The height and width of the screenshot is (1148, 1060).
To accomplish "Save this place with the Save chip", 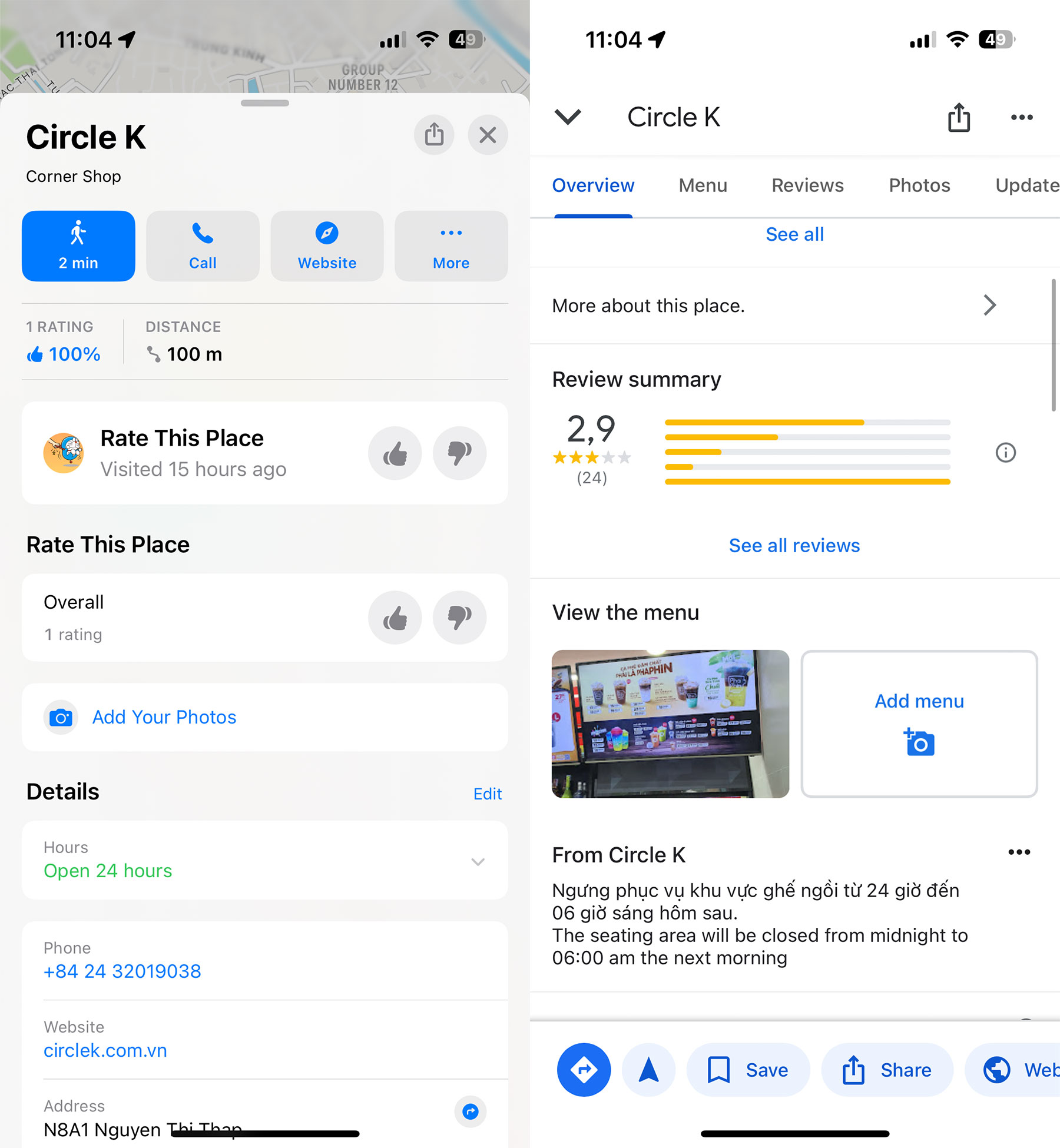I will [x=748, y=1070].
